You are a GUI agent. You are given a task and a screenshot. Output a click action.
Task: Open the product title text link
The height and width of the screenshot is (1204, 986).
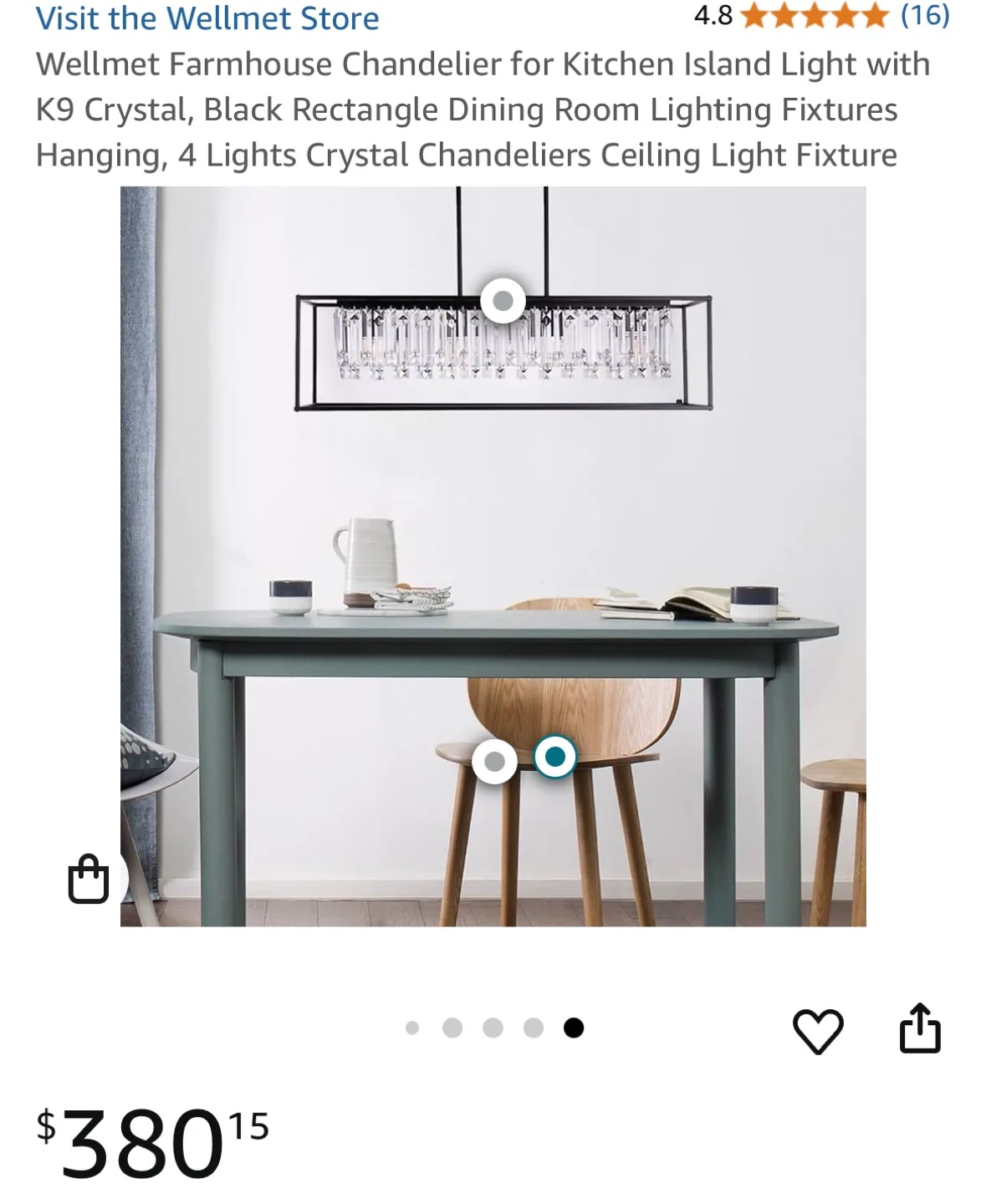click(485, 109)
